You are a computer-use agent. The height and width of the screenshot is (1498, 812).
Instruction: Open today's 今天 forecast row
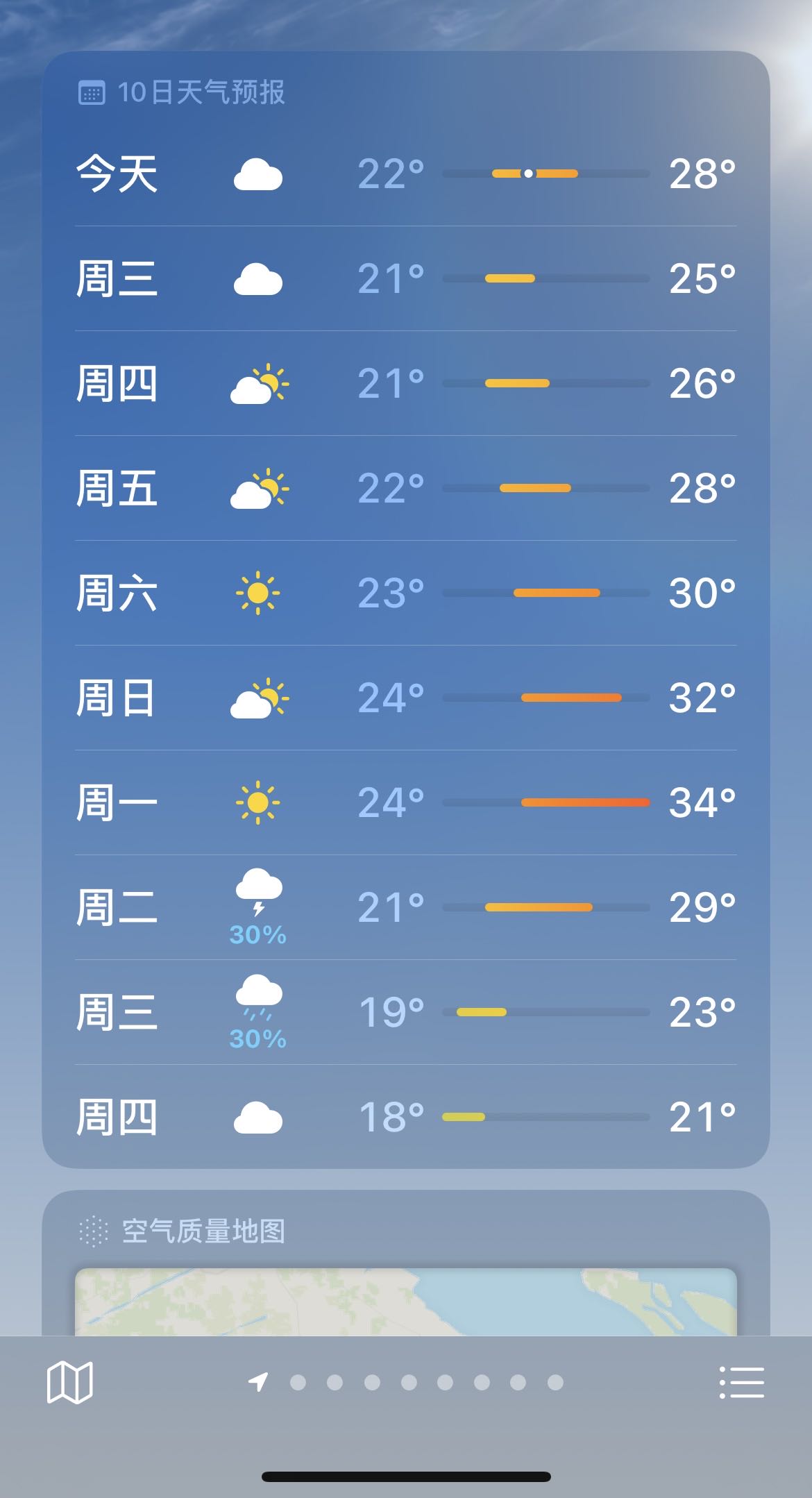pyautogui.click(x=406, y=174)
